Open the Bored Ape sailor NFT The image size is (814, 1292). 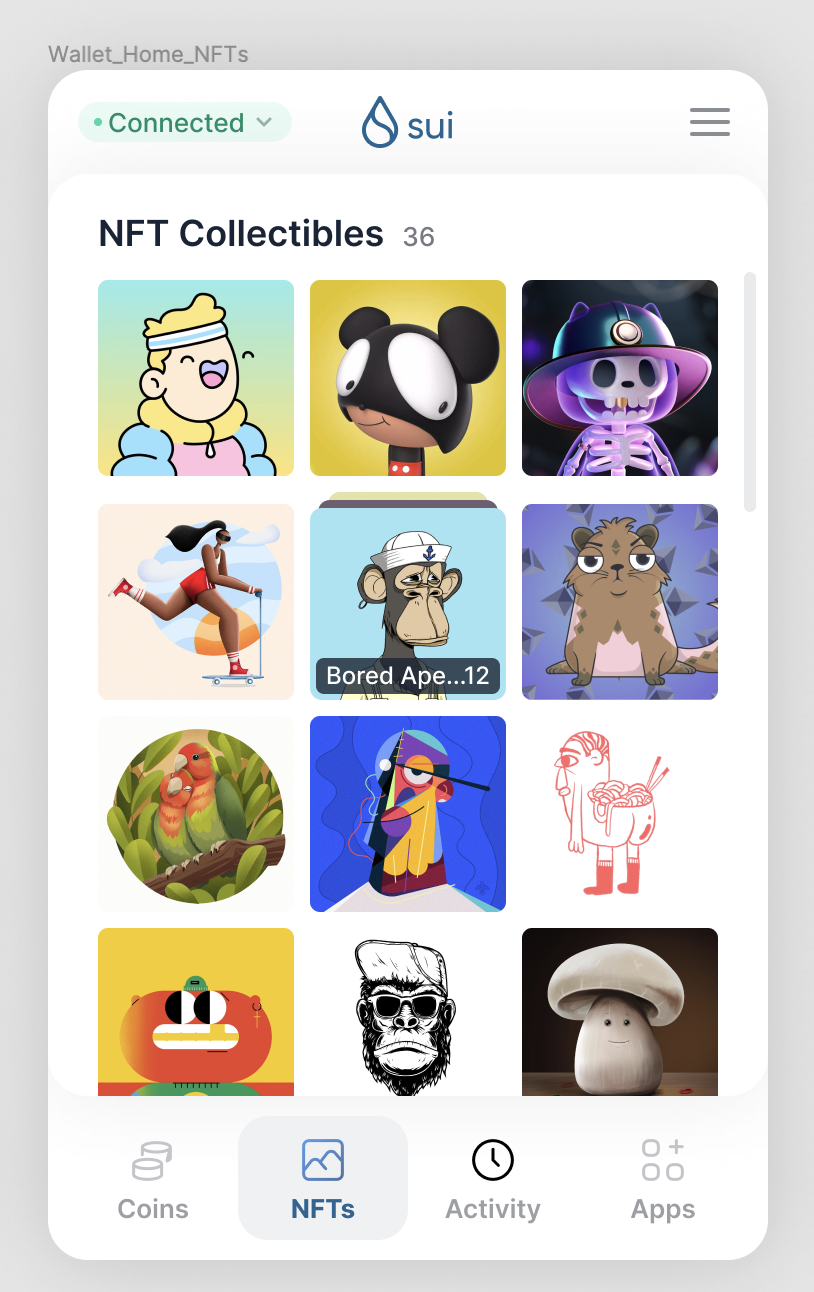coord(407,600)
